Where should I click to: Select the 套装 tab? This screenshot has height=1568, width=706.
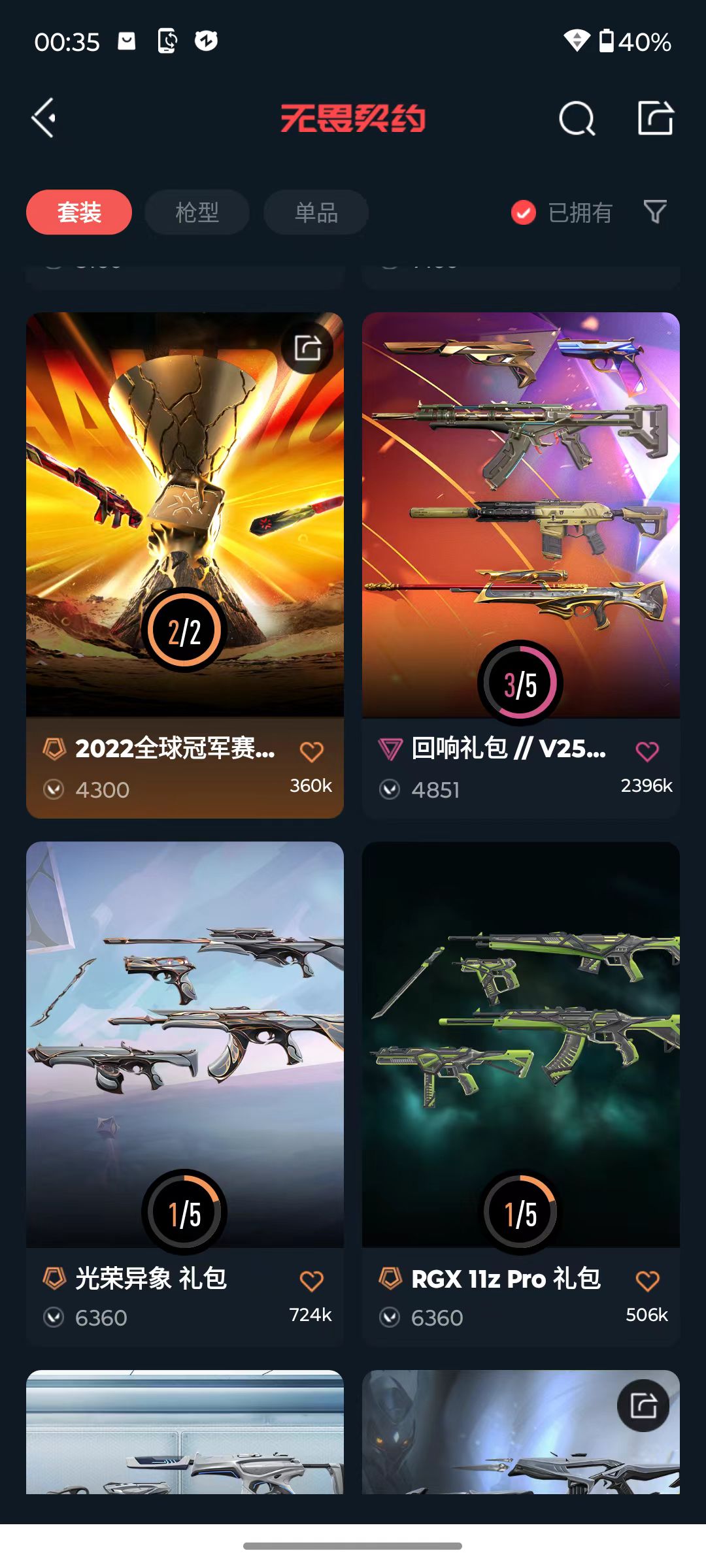pyautogui.click(x=79, y=212)
